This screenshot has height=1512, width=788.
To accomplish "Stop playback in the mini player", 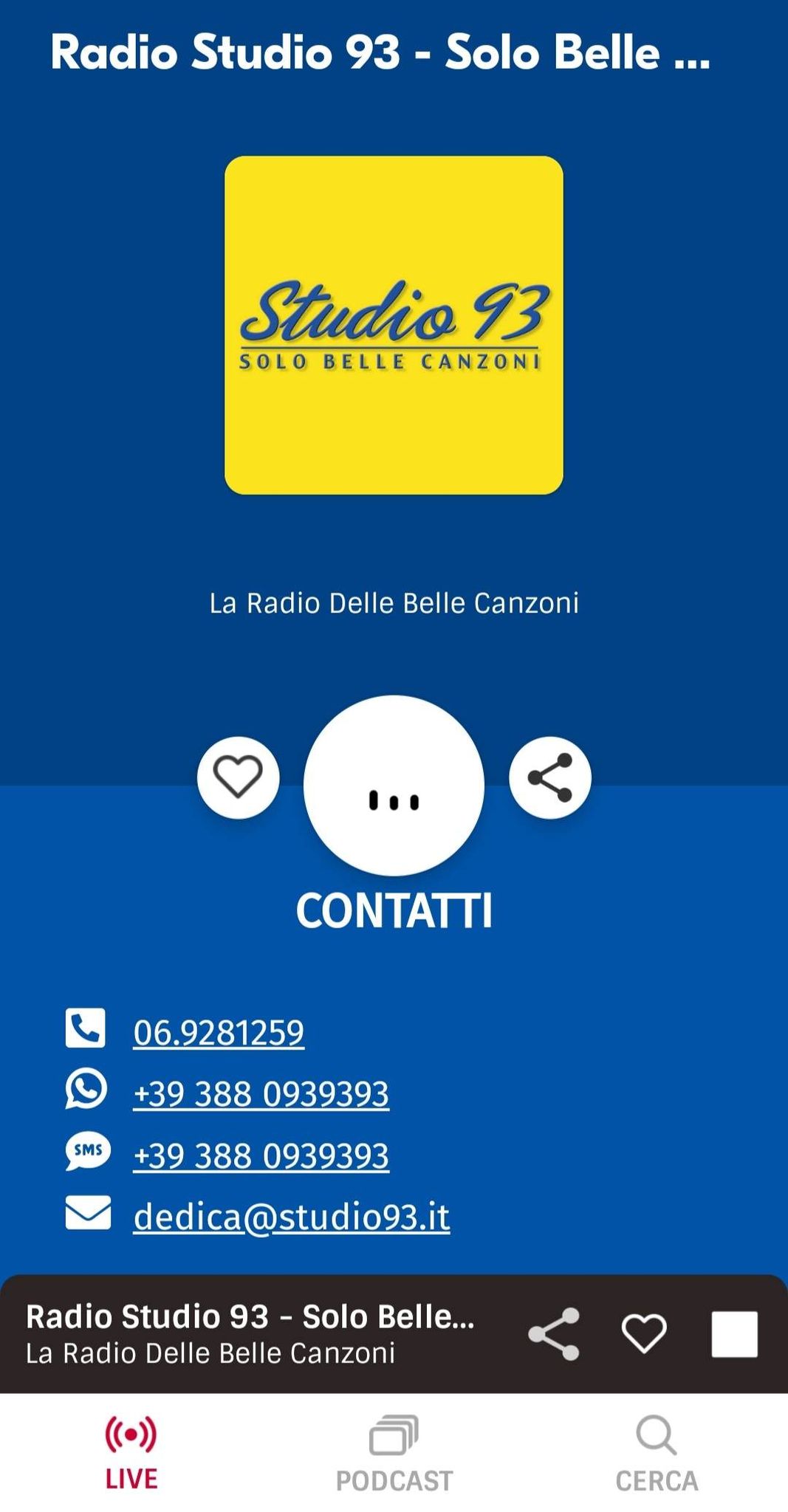I will (734, 1334).
